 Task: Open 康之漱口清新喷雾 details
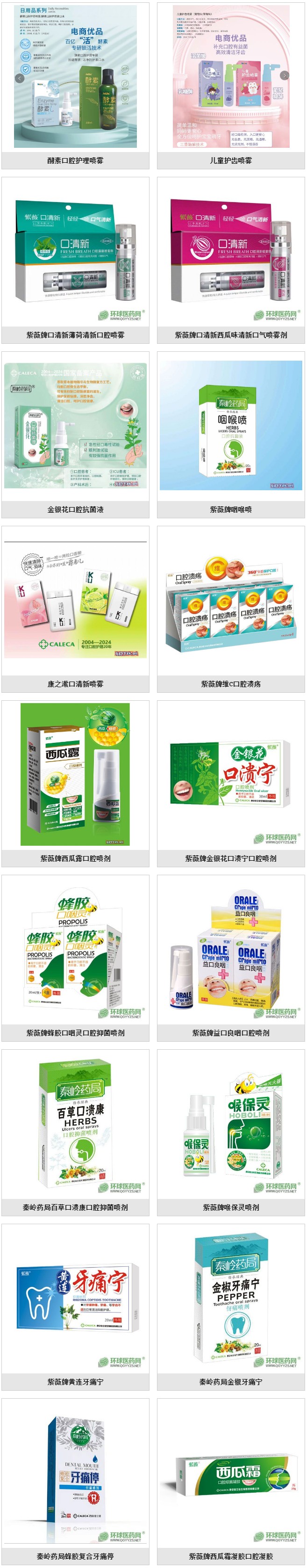pyautogui.click(x=75, y=684)
